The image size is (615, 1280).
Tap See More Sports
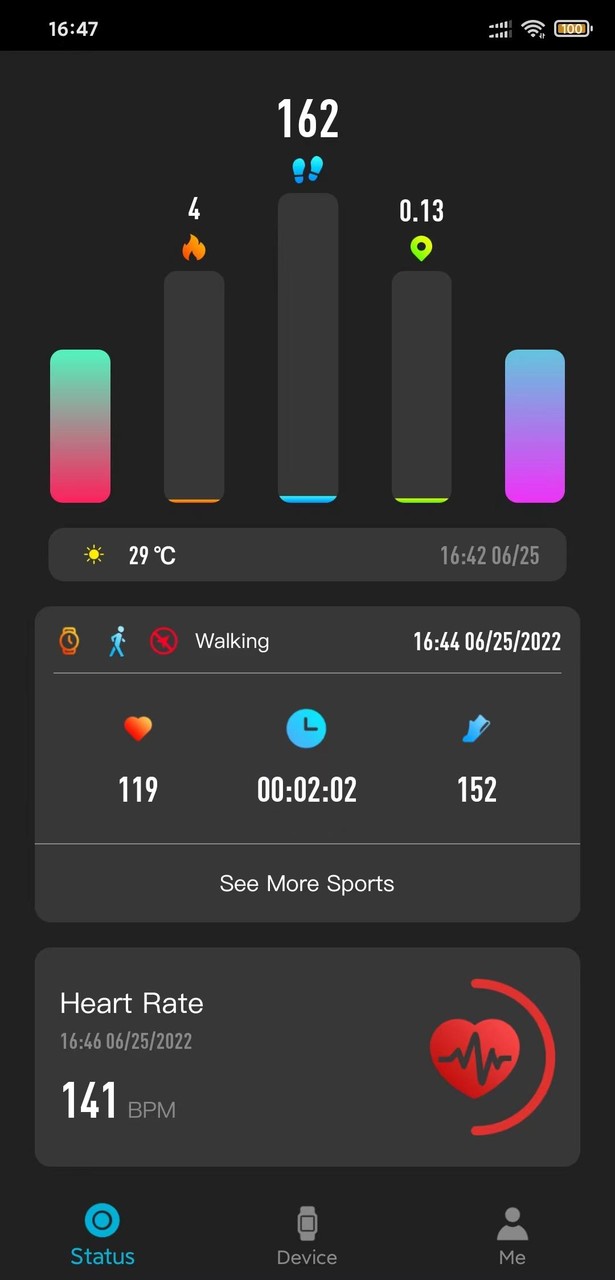click(x=307, y=883)
